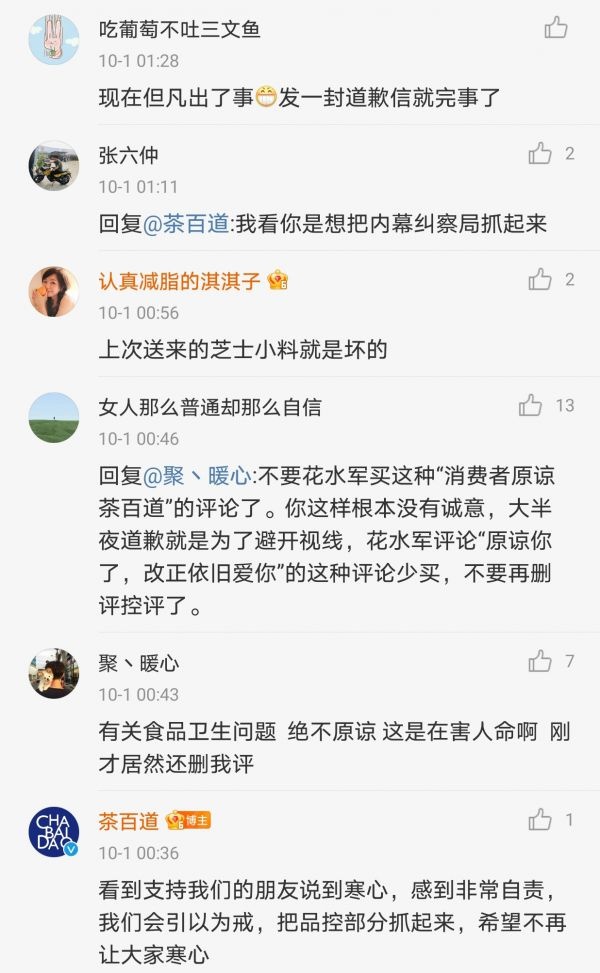The width and height of the screenshot is (600, 973).
Task: Like 茶百道's reply comment
Action: tap(540, 820)
